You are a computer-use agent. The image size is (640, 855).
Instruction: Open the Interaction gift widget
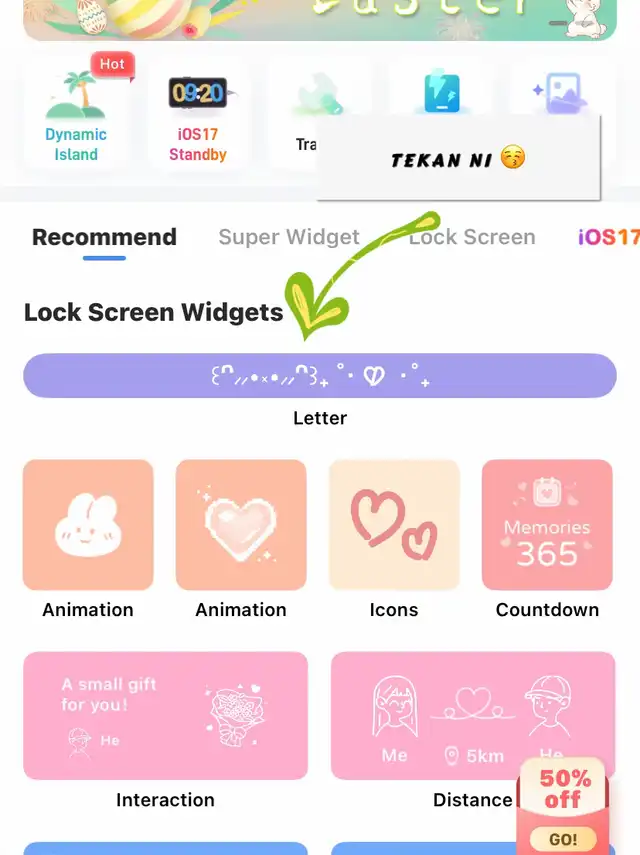tap(165, 716)
